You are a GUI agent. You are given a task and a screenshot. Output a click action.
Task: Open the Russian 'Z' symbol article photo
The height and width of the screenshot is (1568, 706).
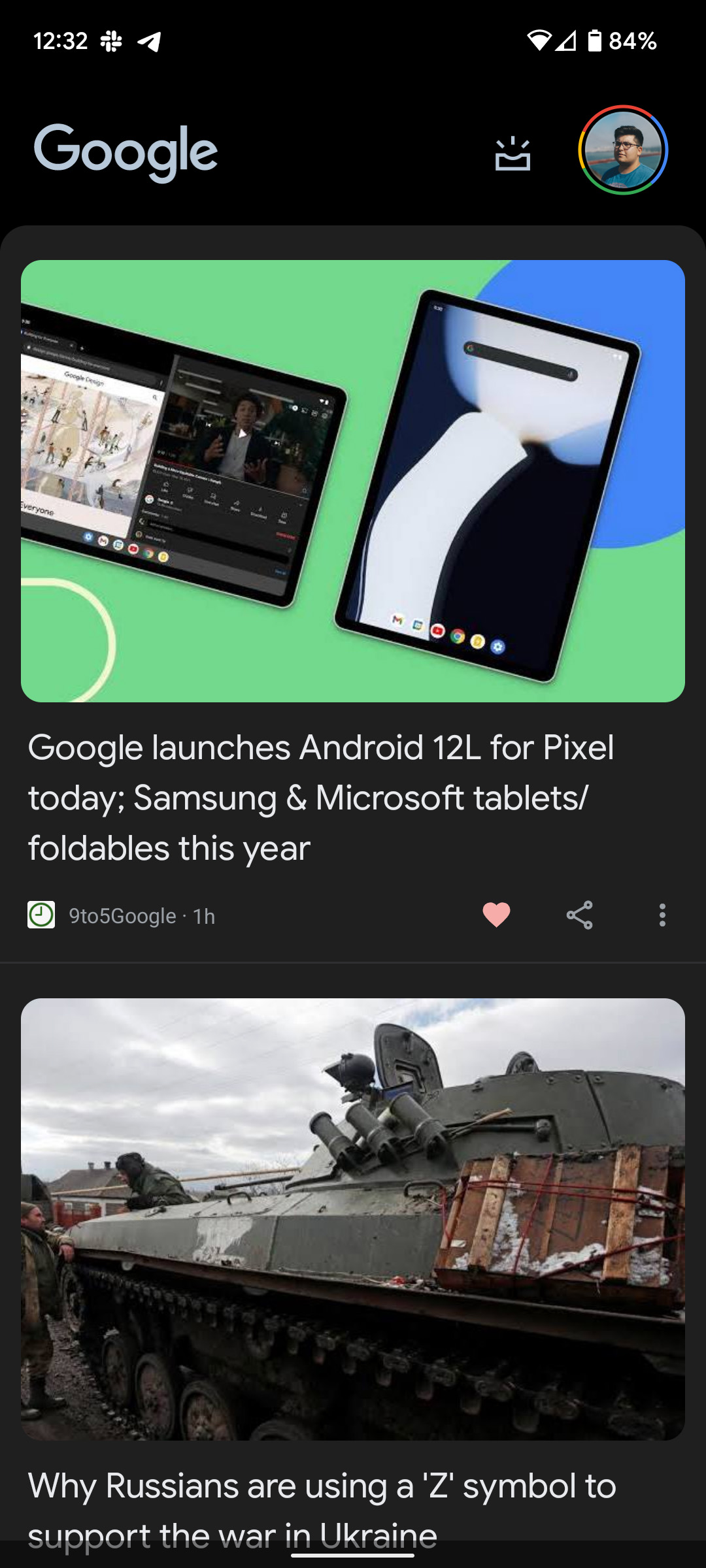pyautogui.click(x=353, y=1219)
